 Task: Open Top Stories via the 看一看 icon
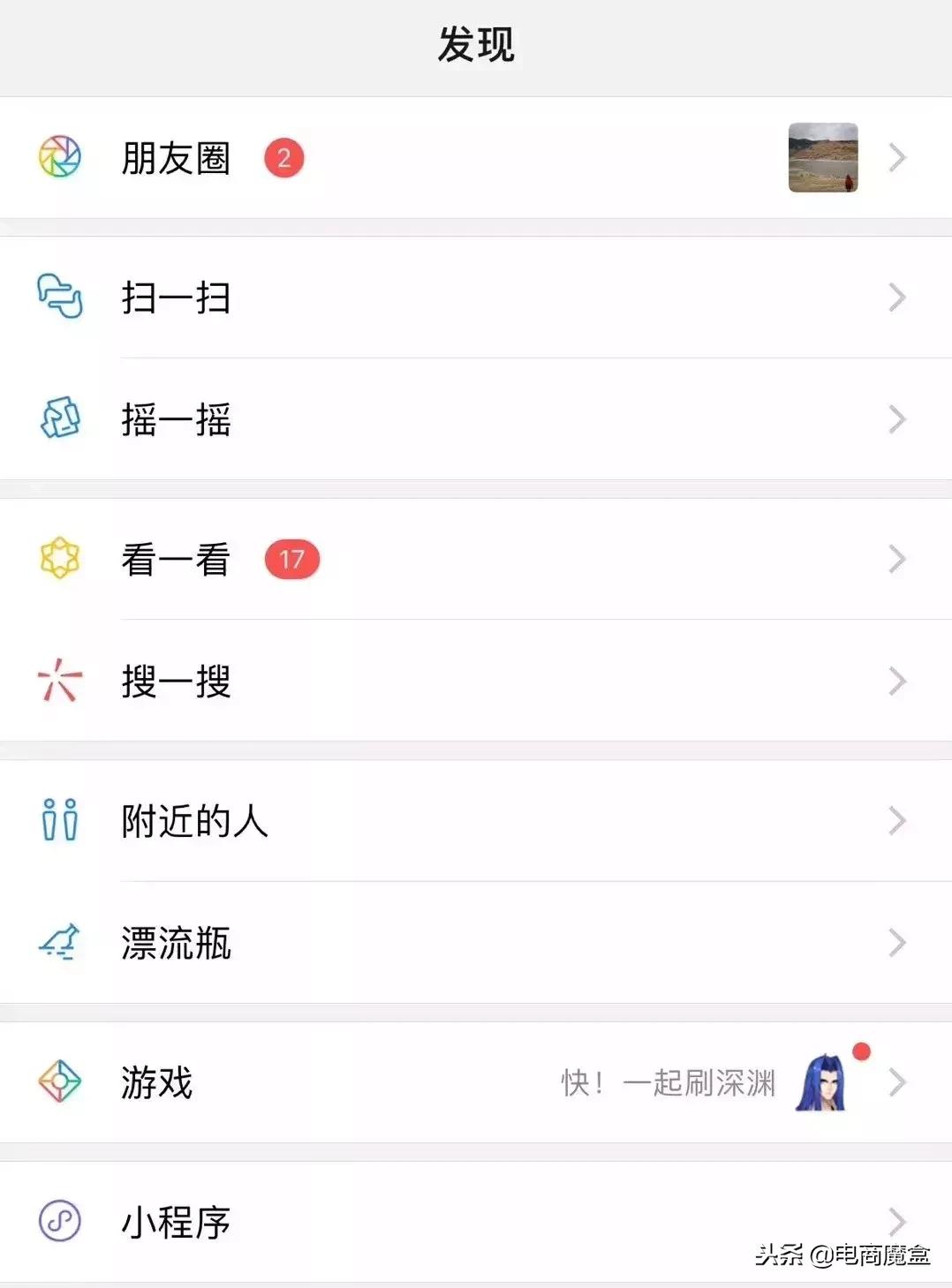[60, 558]
